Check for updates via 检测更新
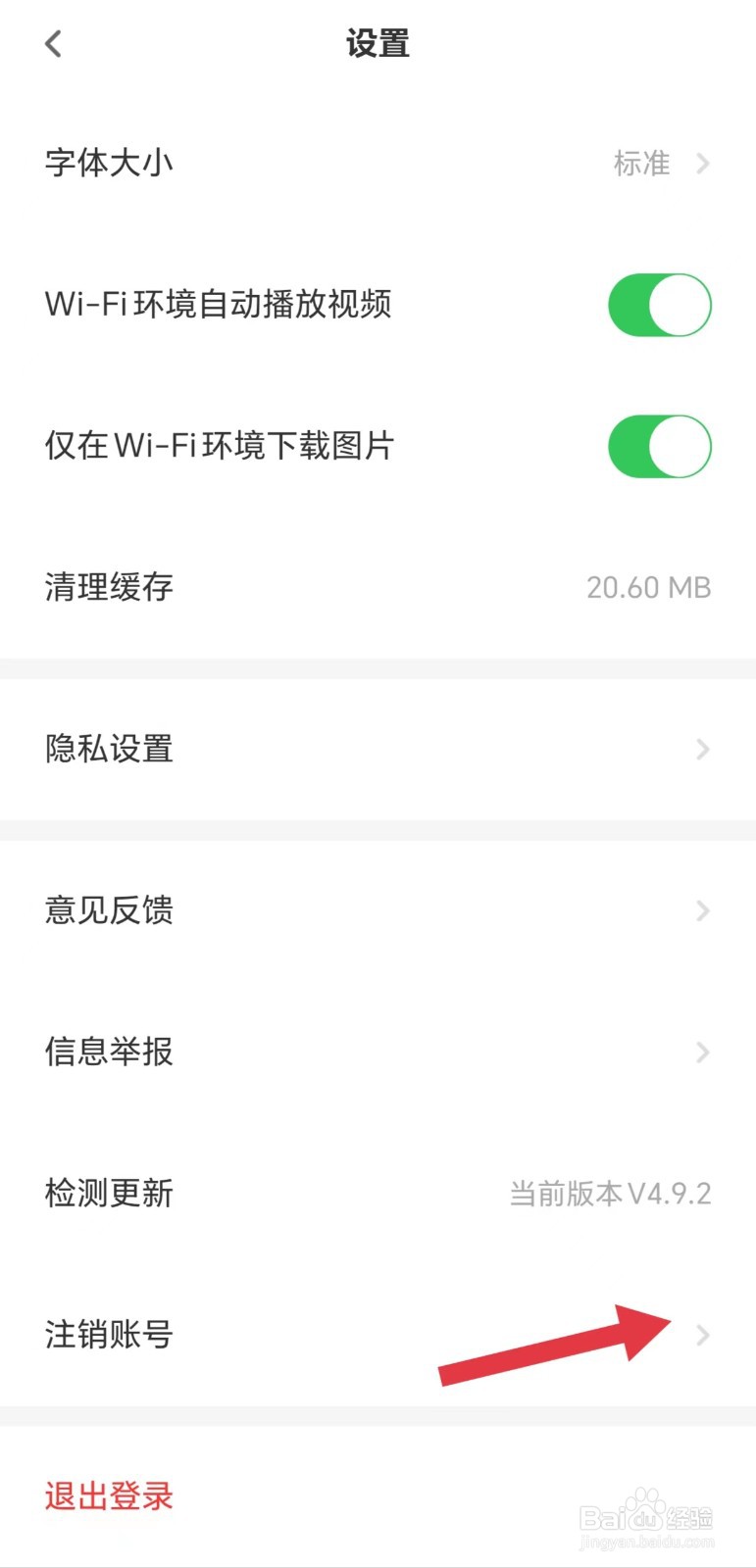Image resolution: width=756 pixels, height=1568 pixels. (x=378, y=1194)
